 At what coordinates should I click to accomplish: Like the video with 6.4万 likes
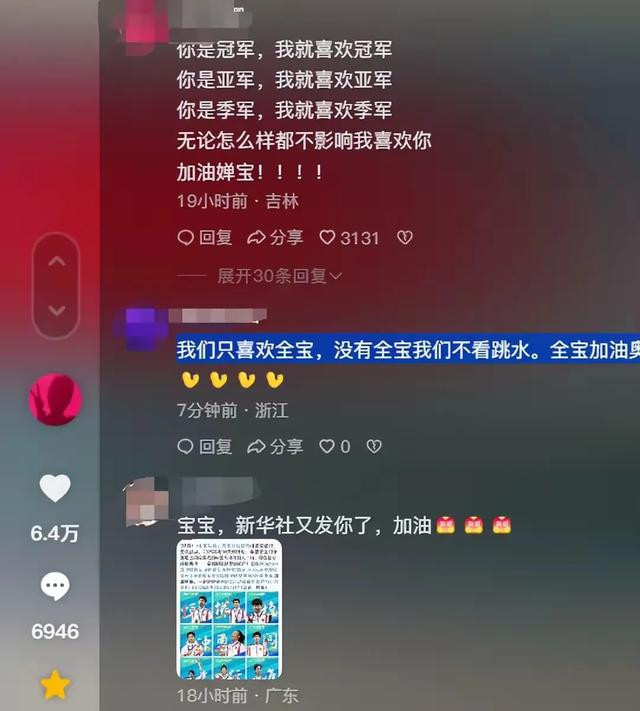tap(55, 488)
